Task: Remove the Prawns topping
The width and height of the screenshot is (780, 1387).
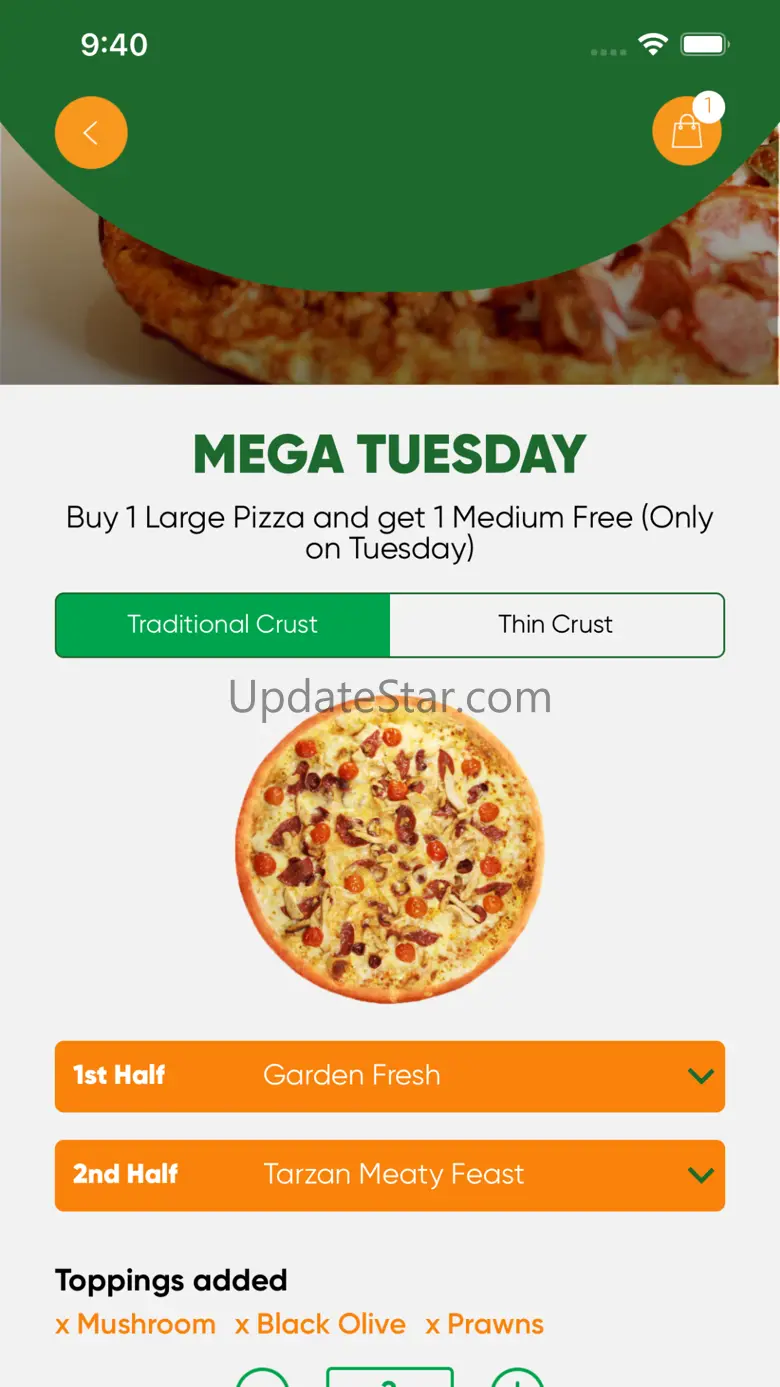Action: 484,1324
